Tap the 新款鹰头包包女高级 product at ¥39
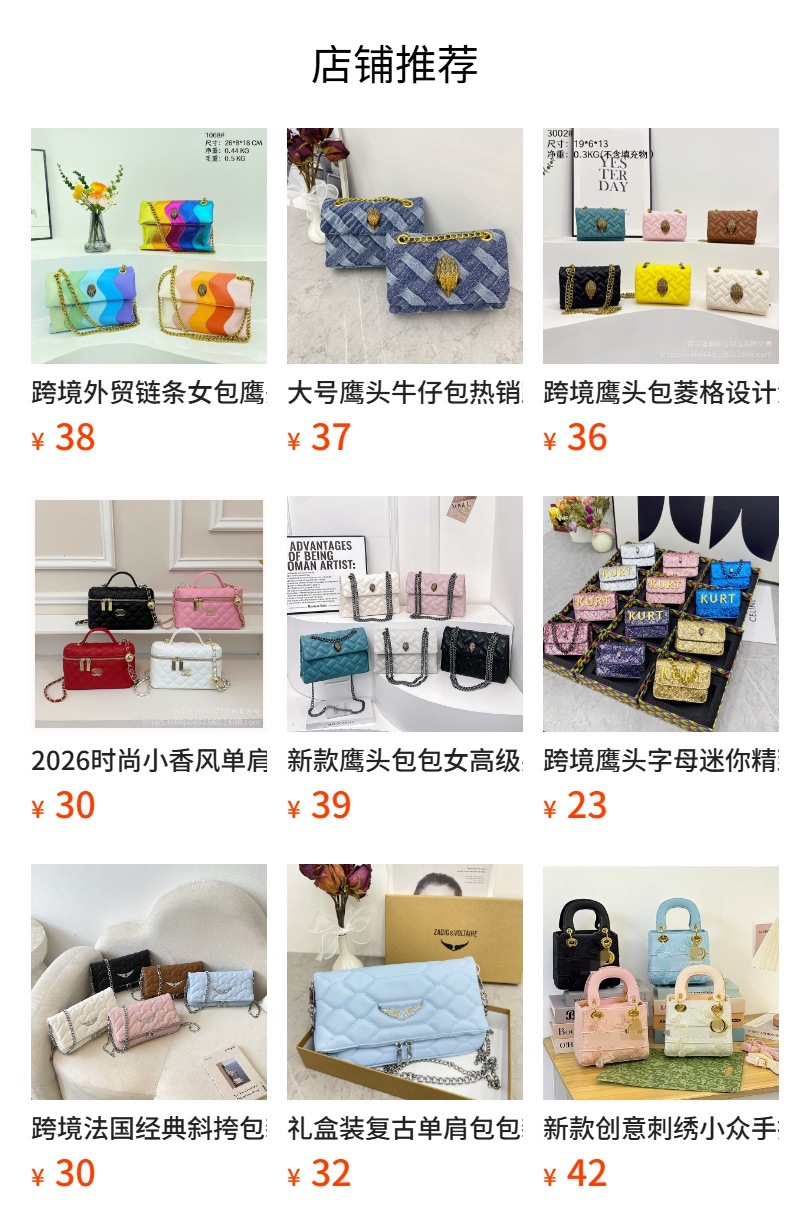The width and height of the screenshot is (790, 1232). pyautogui.click(x=405, y=659)
